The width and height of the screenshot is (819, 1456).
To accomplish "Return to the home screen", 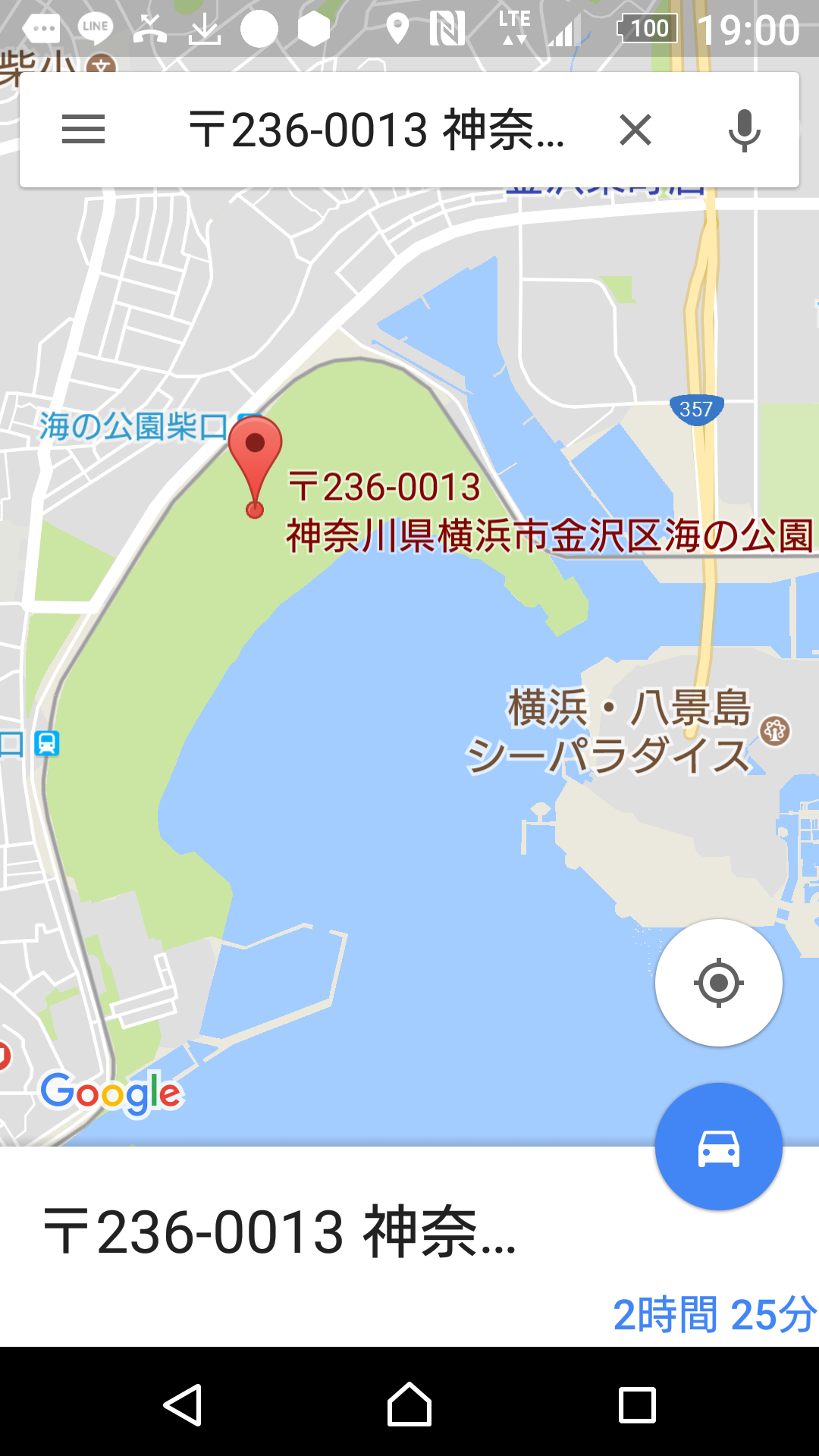I will pos(409,1405).
